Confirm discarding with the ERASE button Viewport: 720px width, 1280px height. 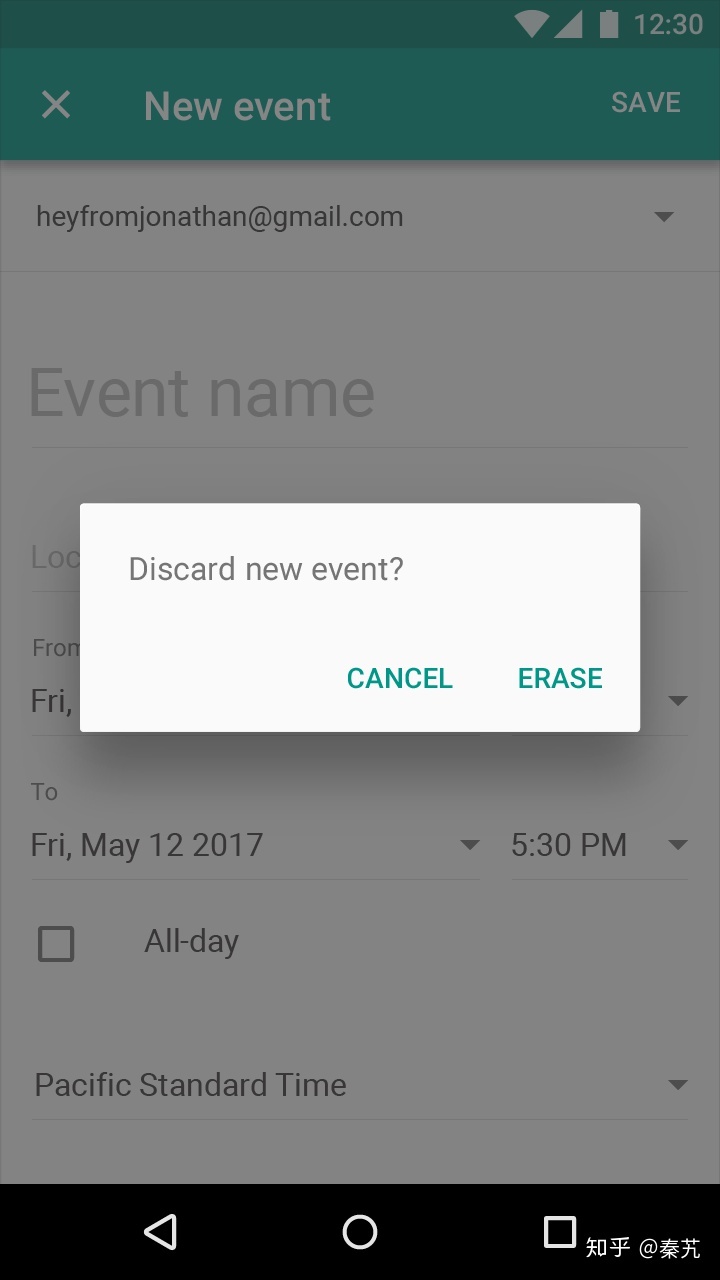pos(560,678)
